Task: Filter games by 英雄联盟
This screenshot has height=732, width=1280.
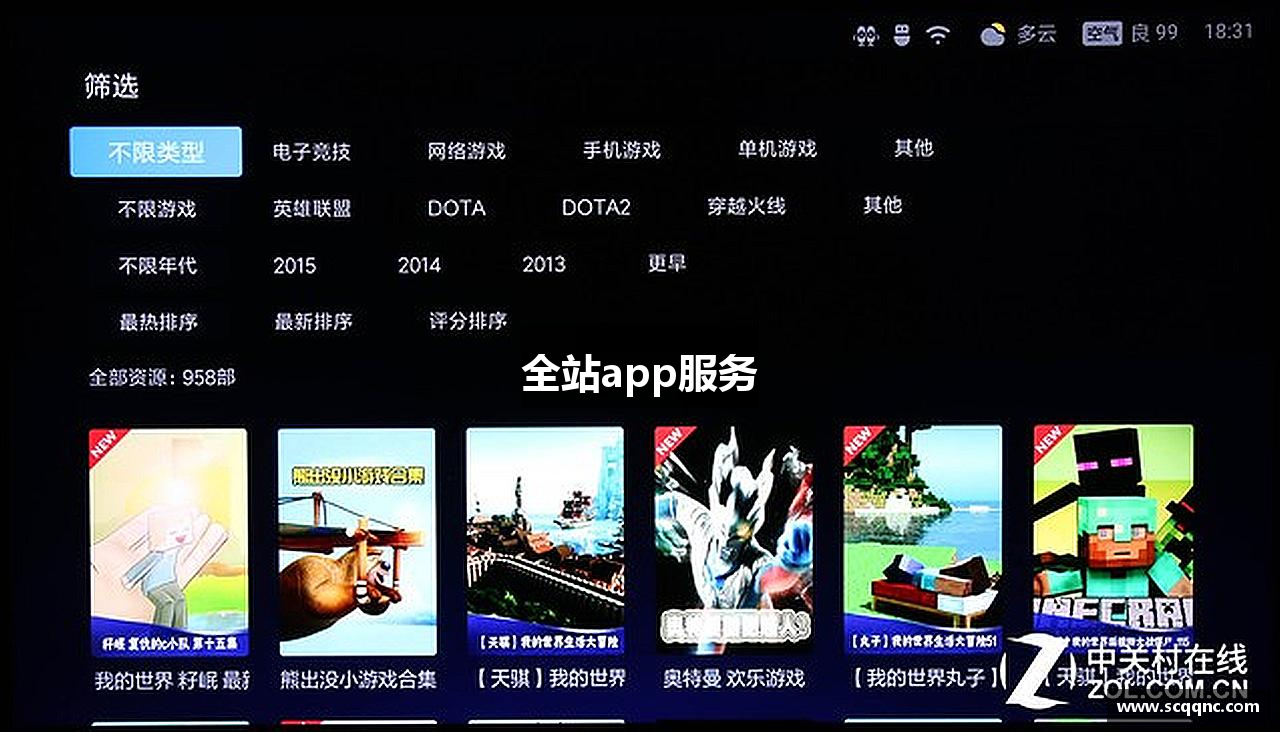Action: tap(311, 209)
